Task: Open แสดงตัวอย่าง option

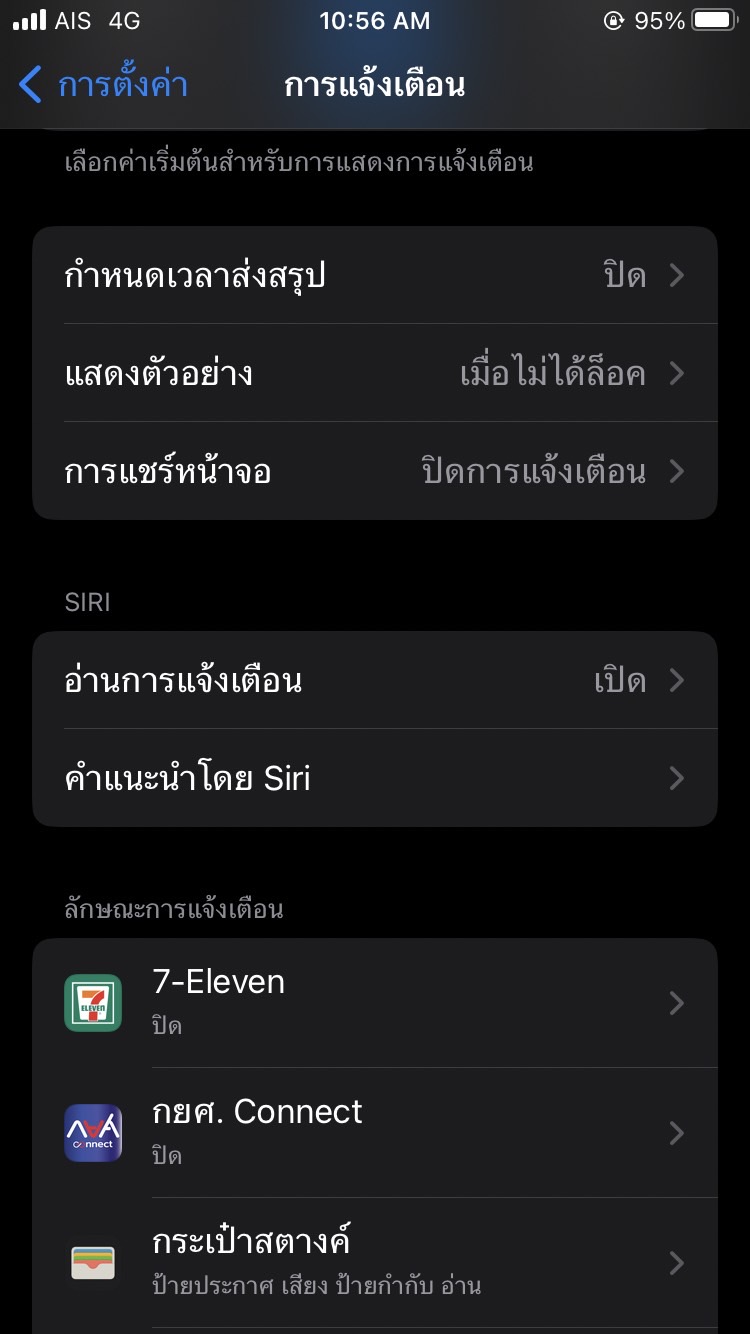Action: coord(375,373)
